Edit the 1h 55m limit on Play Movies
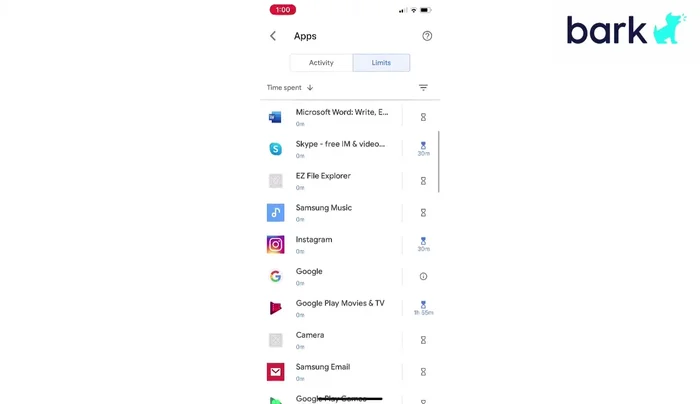 coord(423,308)
